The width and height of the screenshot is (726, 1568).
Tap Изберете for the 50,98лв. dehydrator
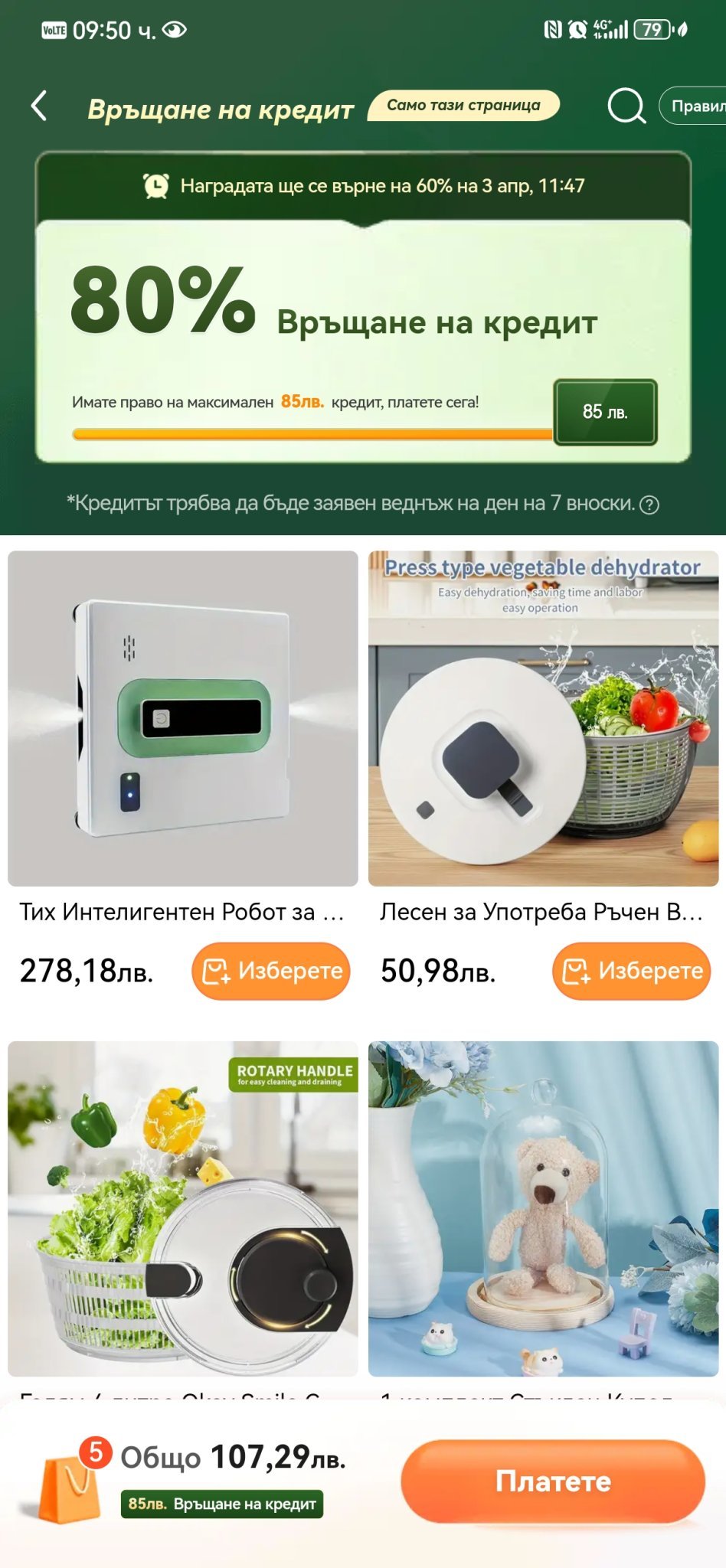(x=632, y=971)
